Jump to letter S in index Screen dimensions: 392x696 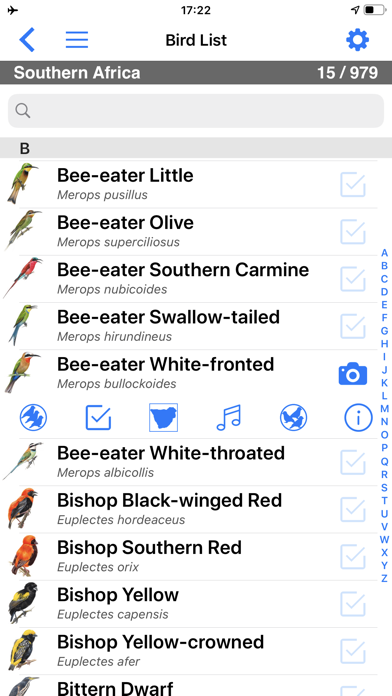[384, 488]
